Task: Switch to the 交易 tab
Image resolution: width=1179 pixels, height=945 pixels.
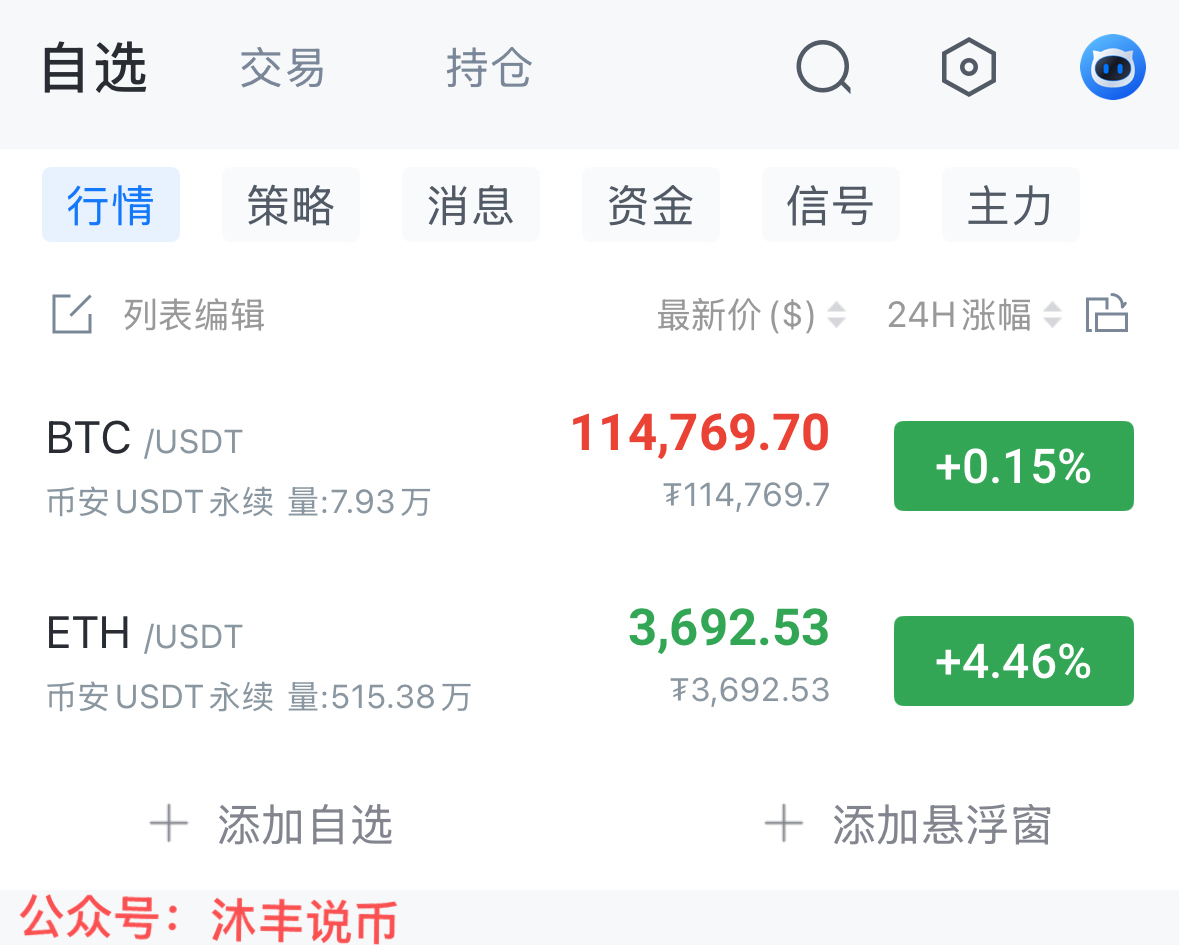Action: [282, 69]
